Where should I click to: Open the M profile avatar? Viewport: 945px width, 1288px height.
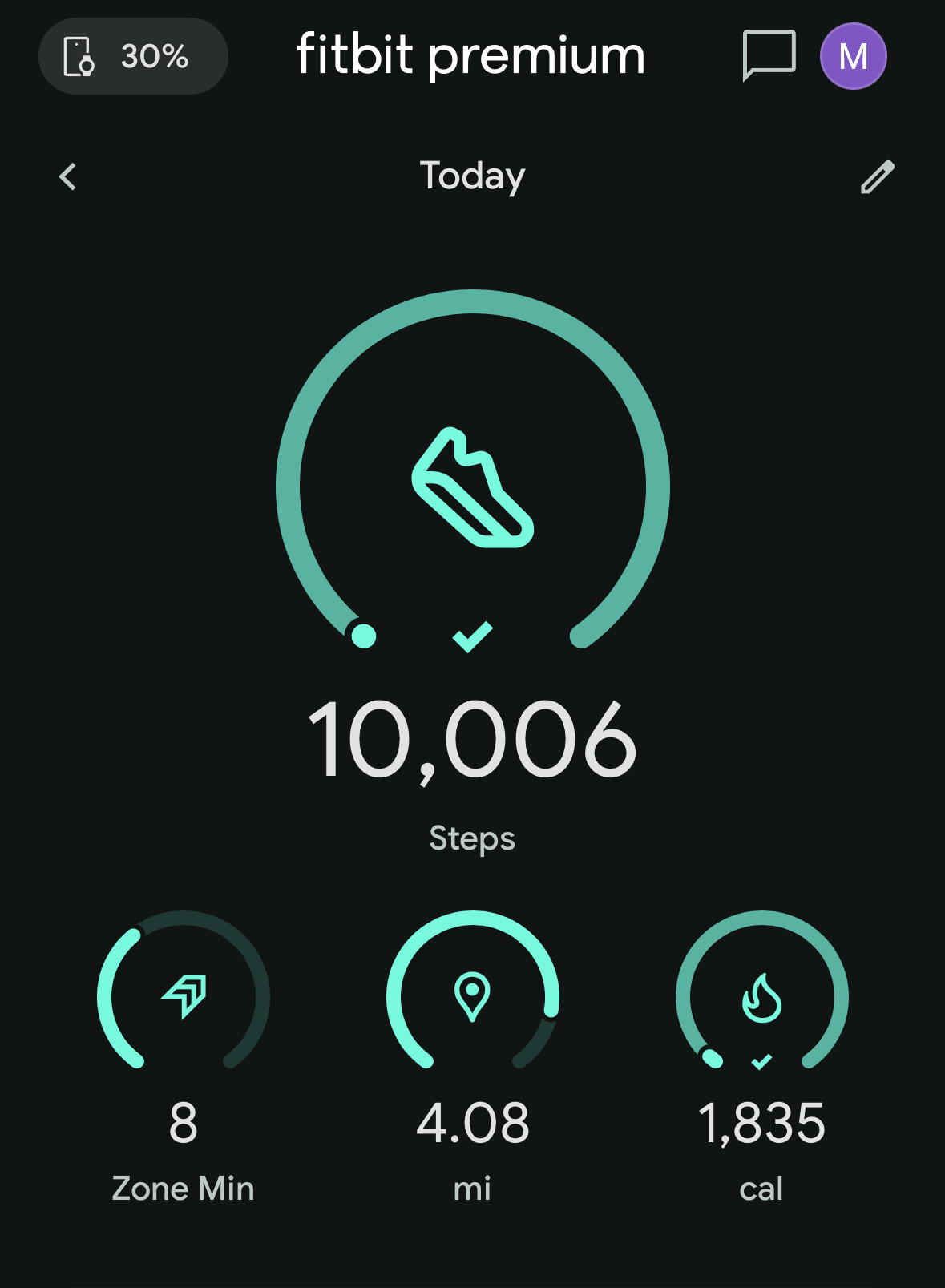click(x=853, y=56)
